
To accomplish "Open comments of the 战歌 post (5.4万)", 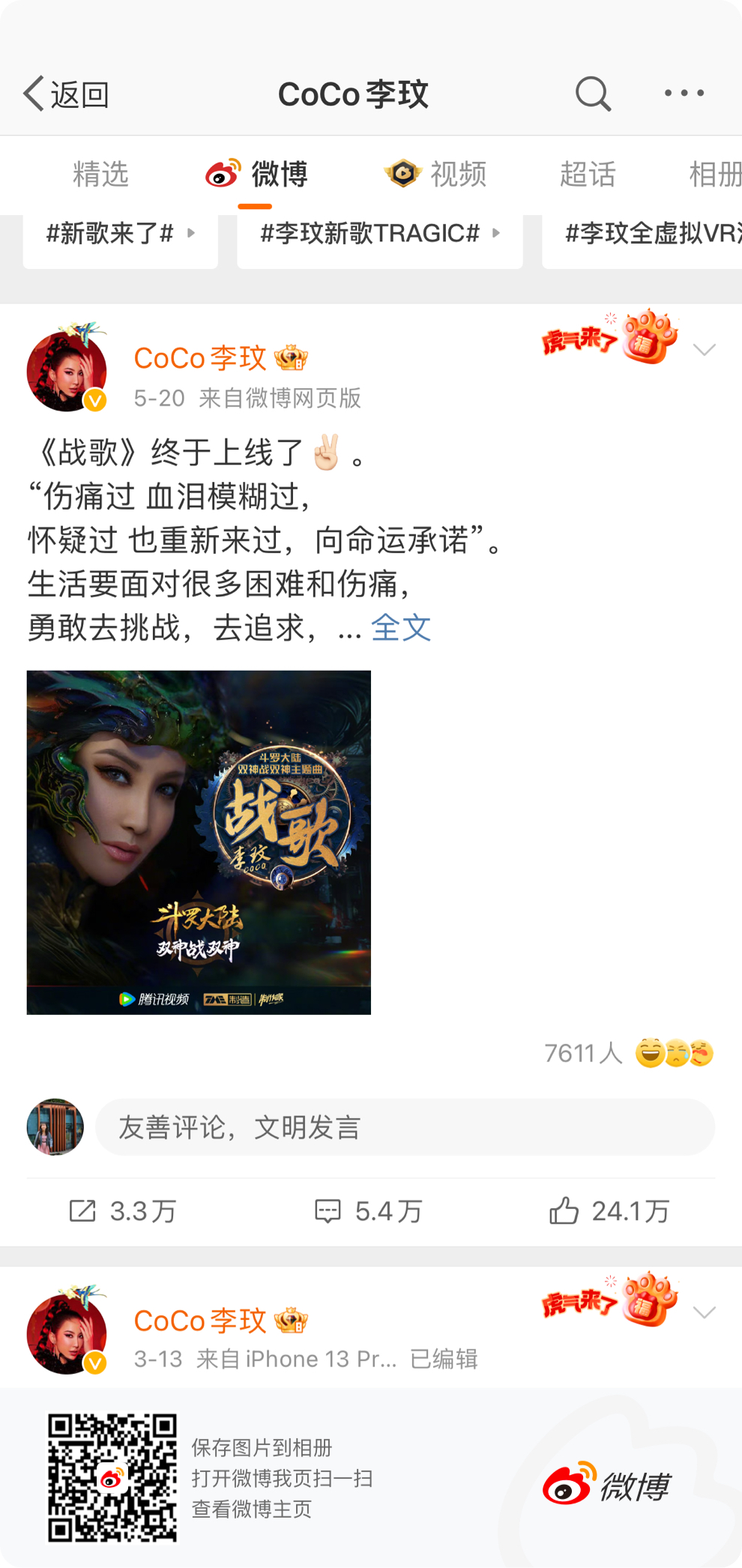I will 369,1211.
